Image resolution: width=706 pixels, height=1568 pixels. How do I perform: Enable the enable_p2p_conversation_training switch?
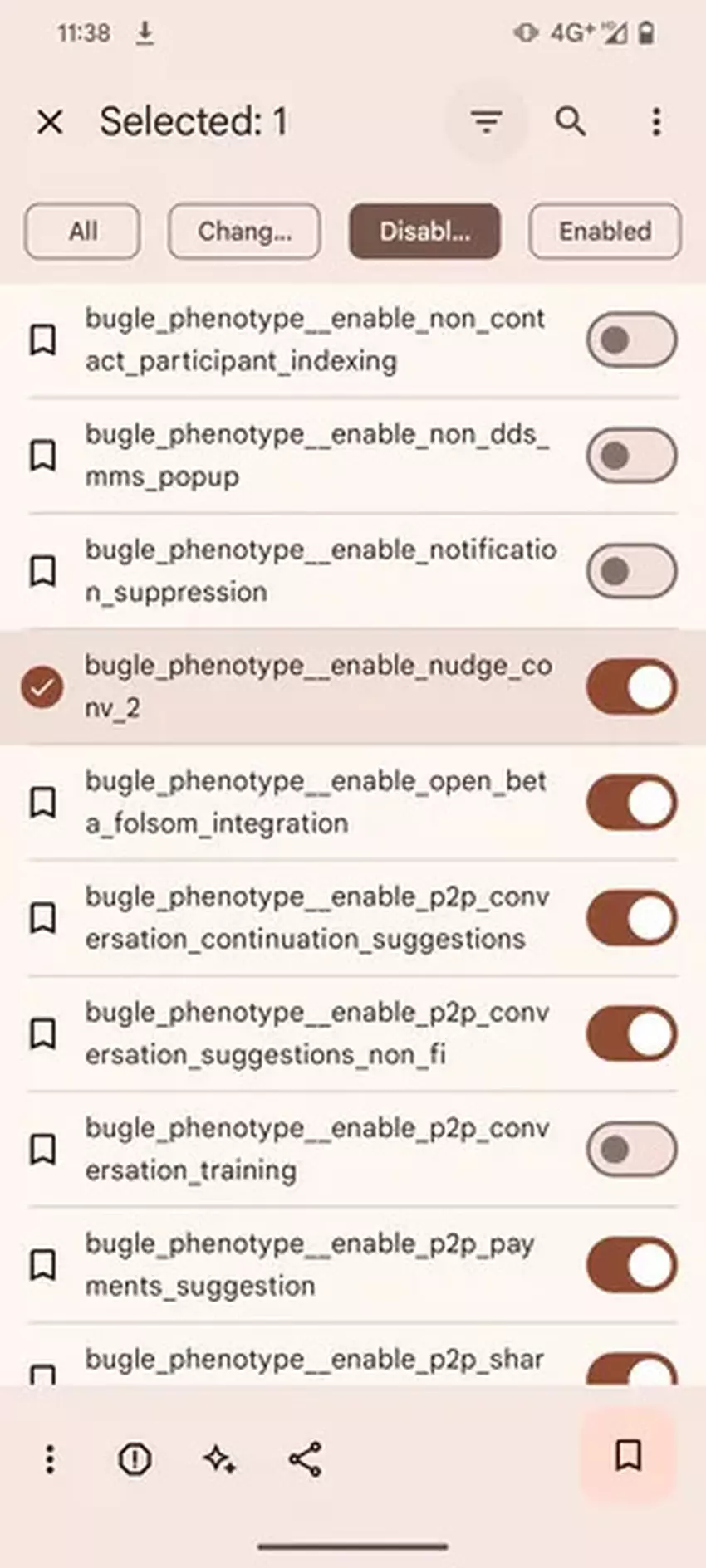pyautogui.click(x=631, y=1150)
